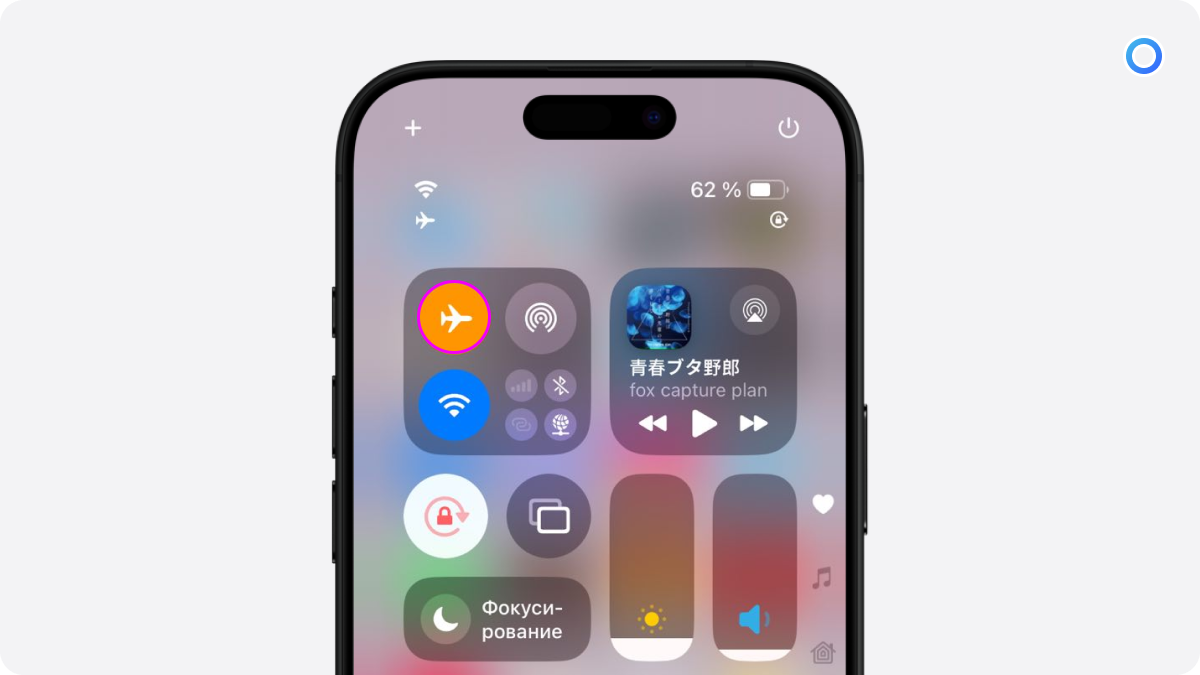Enable cellular data with the signal bars icon
This screenshot has height=675, width=1200.
(x=521, y=386)
